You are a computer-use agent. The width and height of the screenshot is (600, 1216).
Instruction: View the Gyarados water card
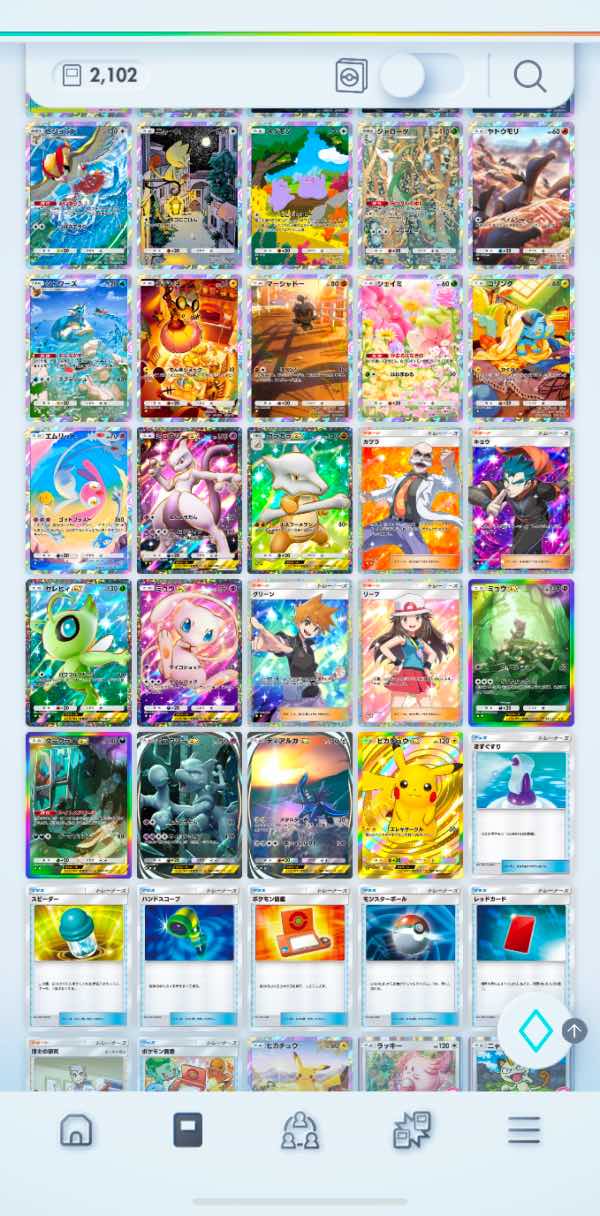pyautogui.click(x=78, y=348)
